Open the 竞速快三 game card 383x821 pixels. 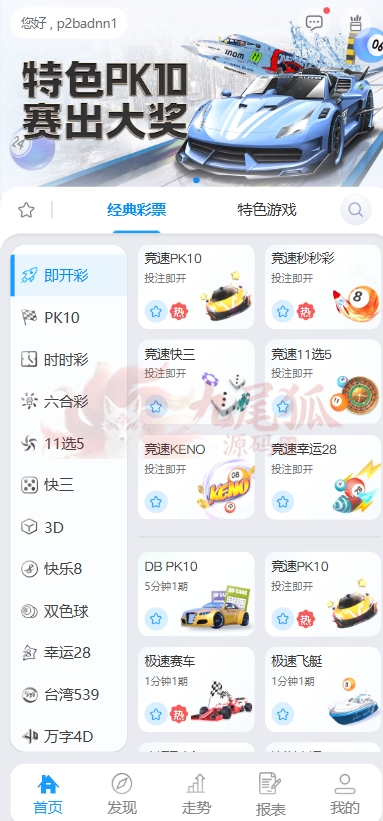coord(196,382)
